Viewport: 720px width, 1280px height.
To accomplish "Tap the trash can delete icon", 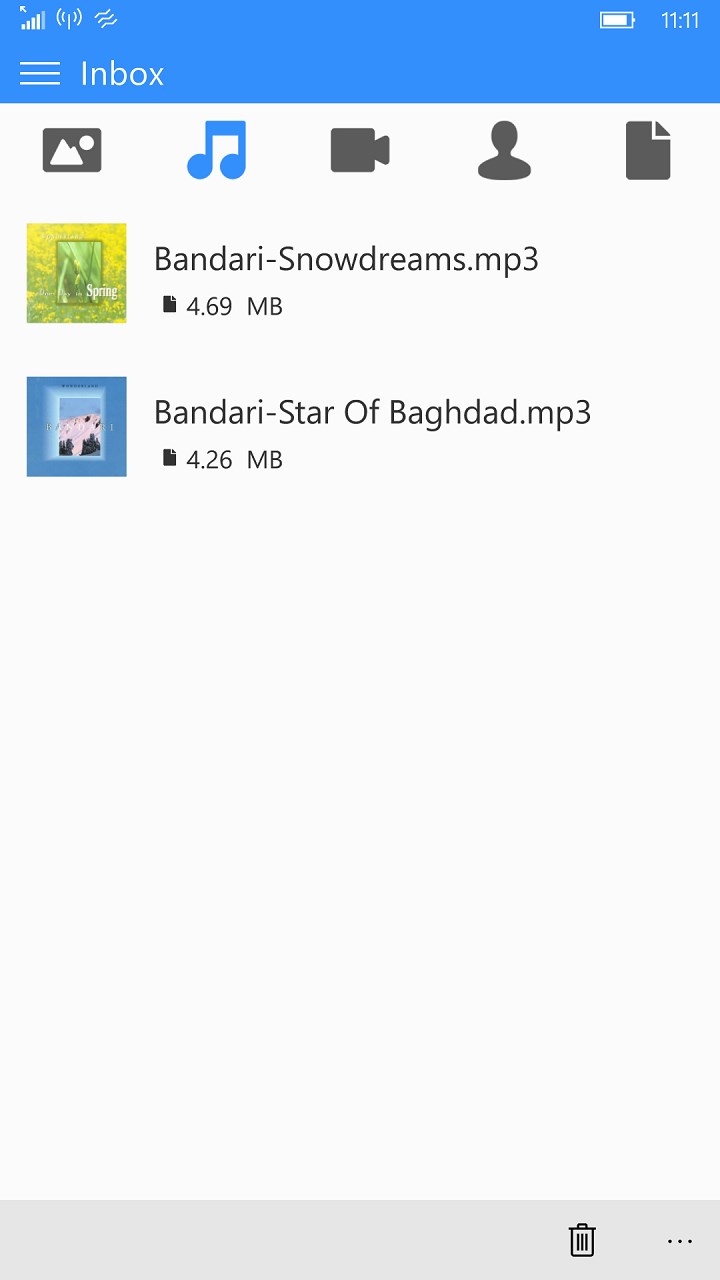I will pos(582,1240).
